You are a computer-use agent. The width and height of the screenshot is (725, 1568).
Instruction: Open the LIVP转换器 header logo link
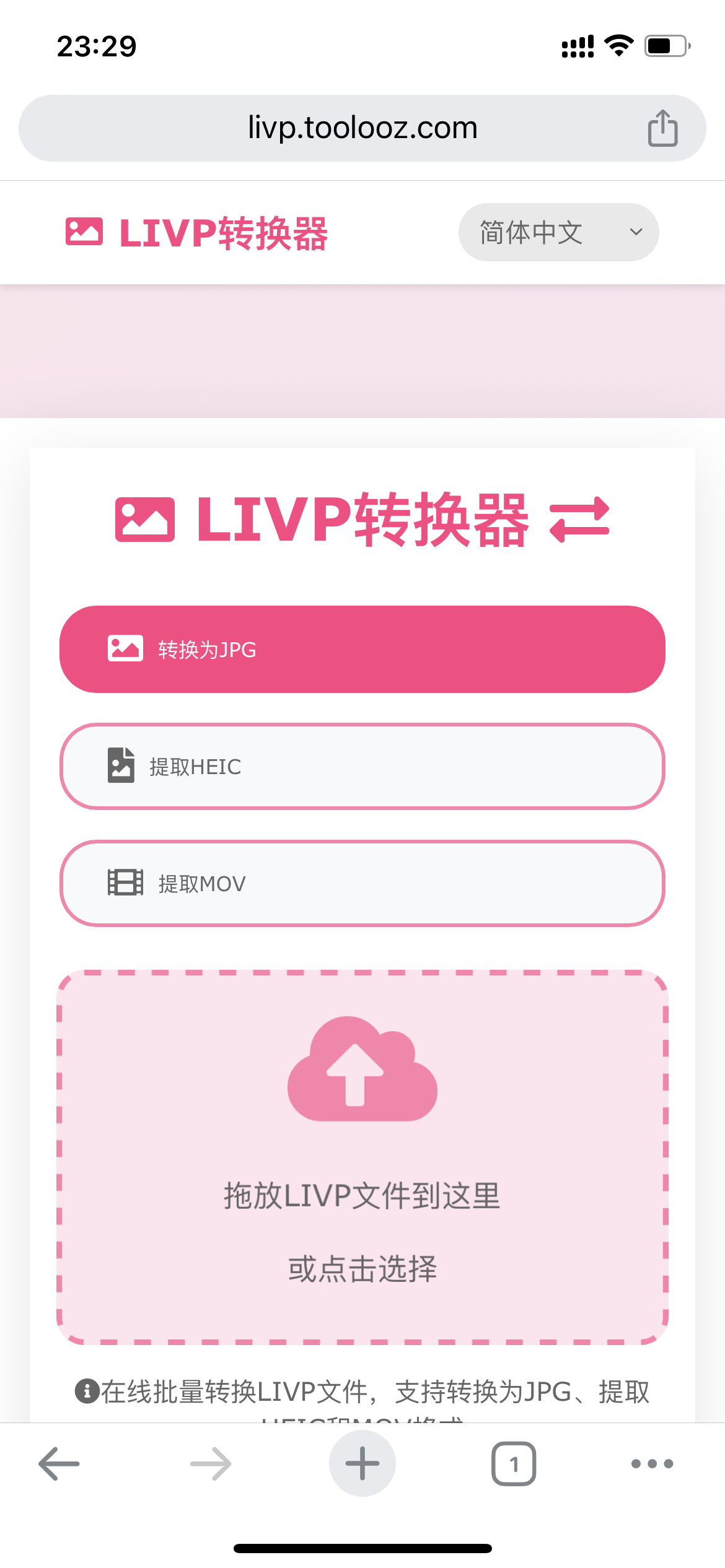197,233
